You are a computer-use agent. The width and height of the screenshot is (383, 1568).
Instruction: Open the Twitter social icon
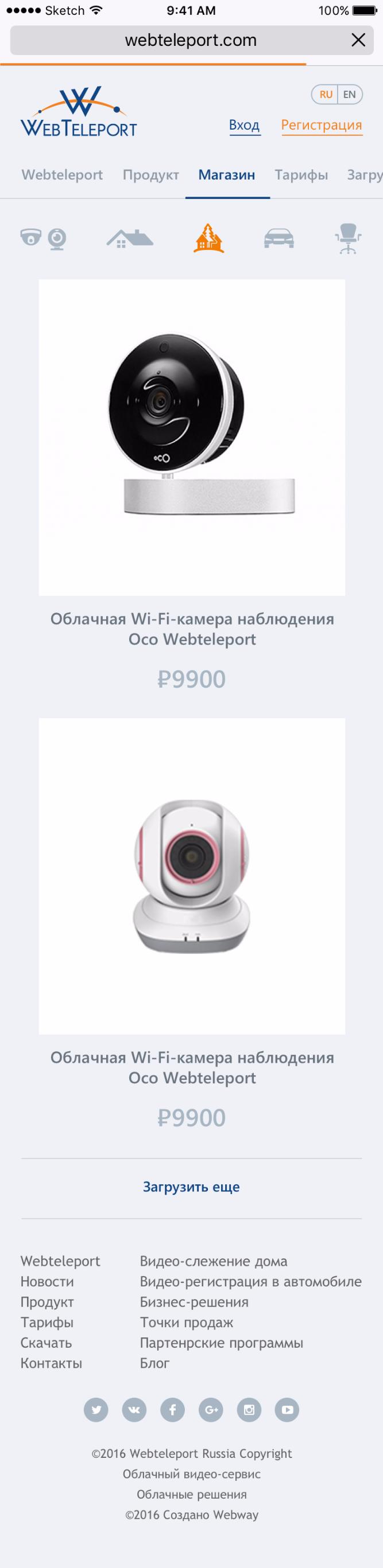pos(96,1410)
